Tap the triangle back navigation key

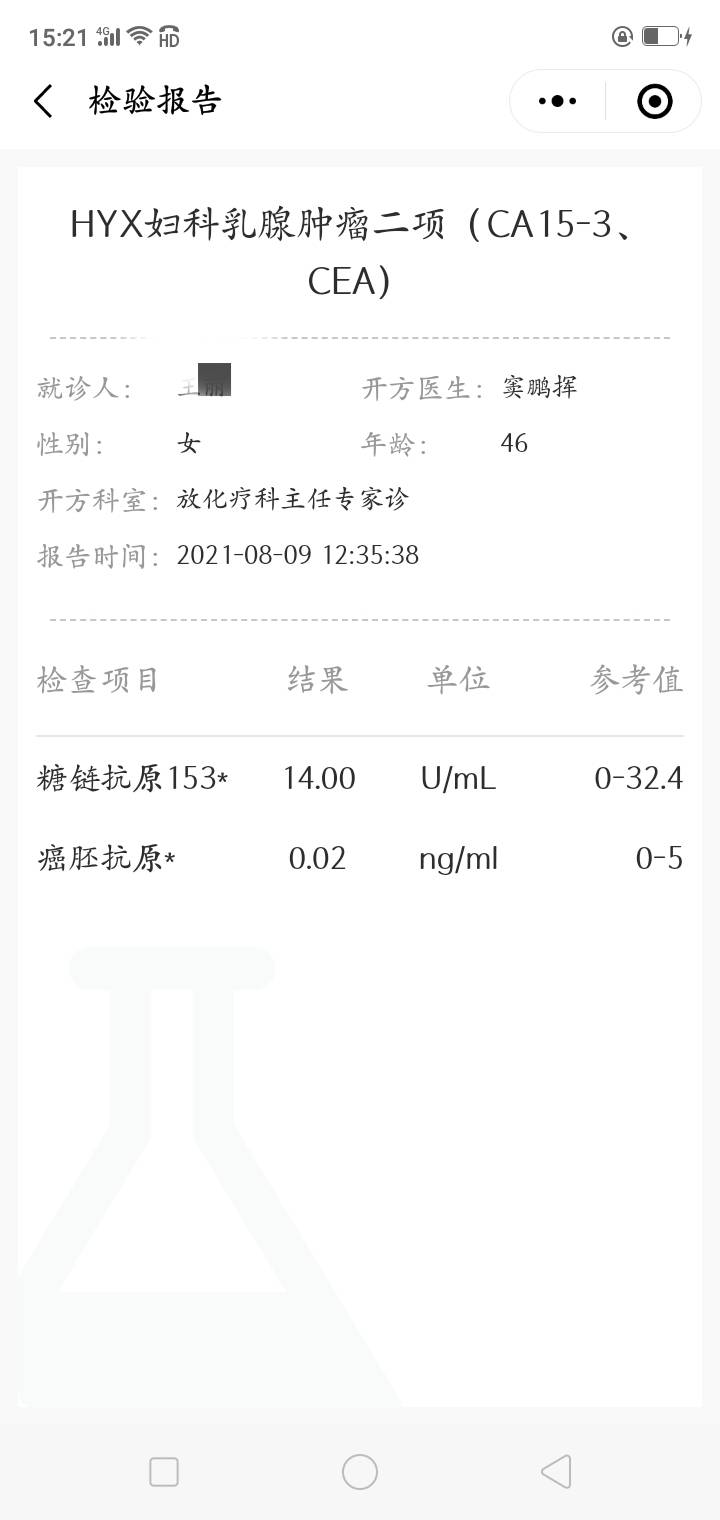557,1471
